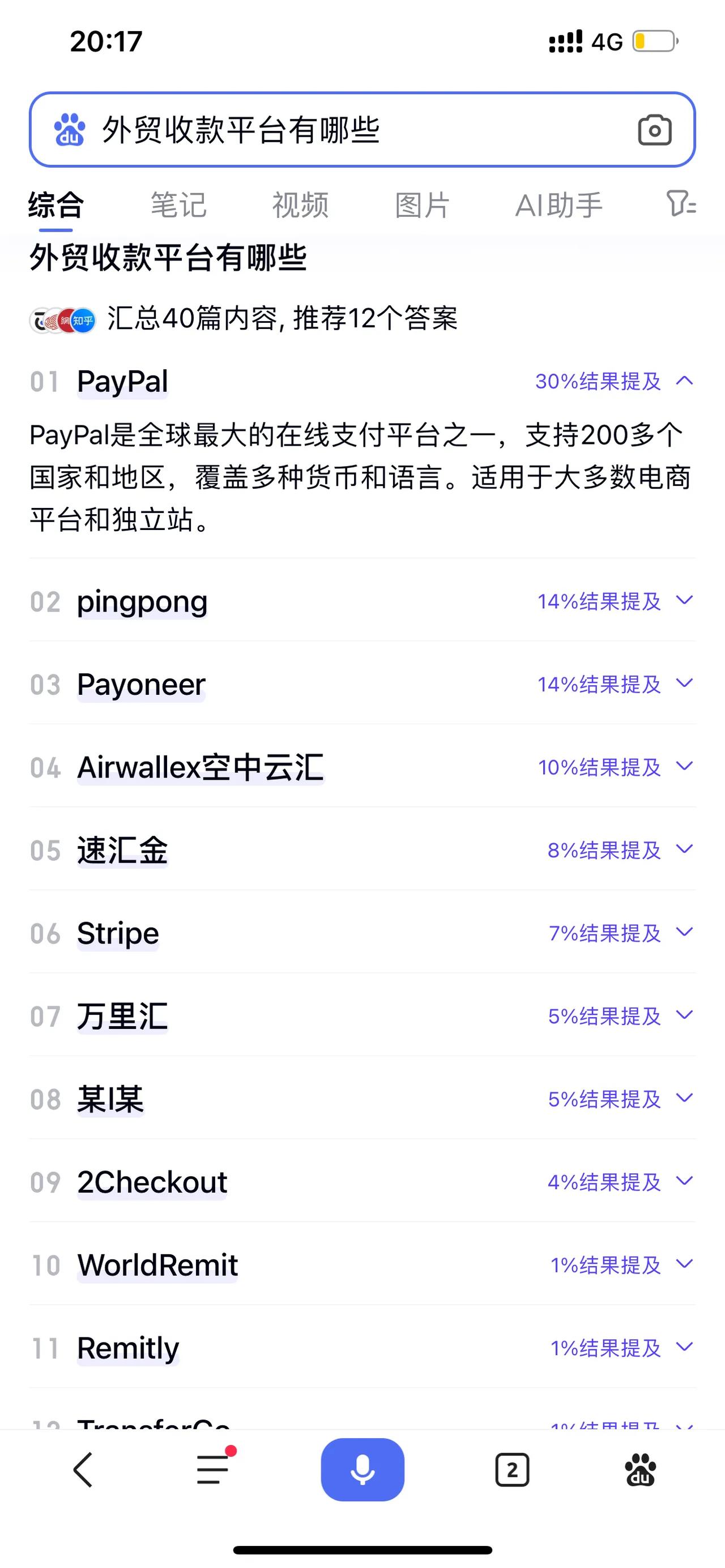The height and width of the screenshot is (1568, 725).
Task: Switch to the 笔记 tab
Action: [178, 205]
